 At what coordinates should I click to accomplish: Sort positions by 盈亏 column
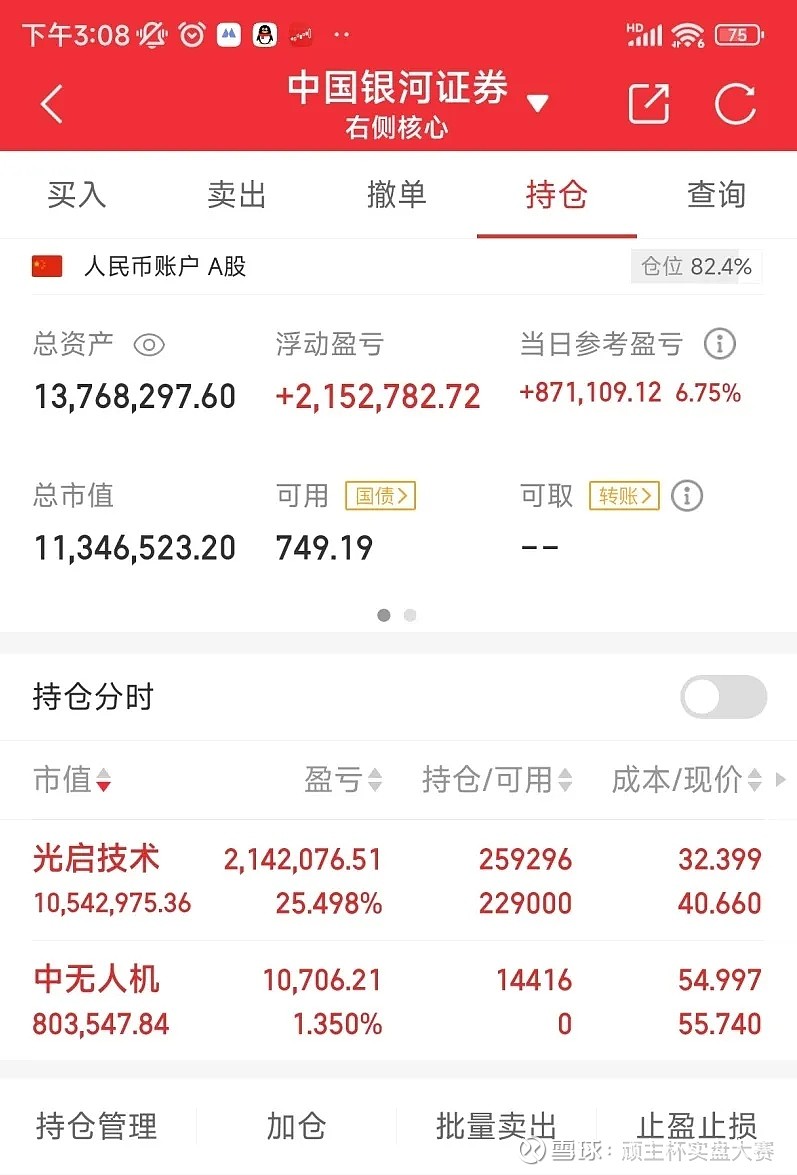[343, 780]
